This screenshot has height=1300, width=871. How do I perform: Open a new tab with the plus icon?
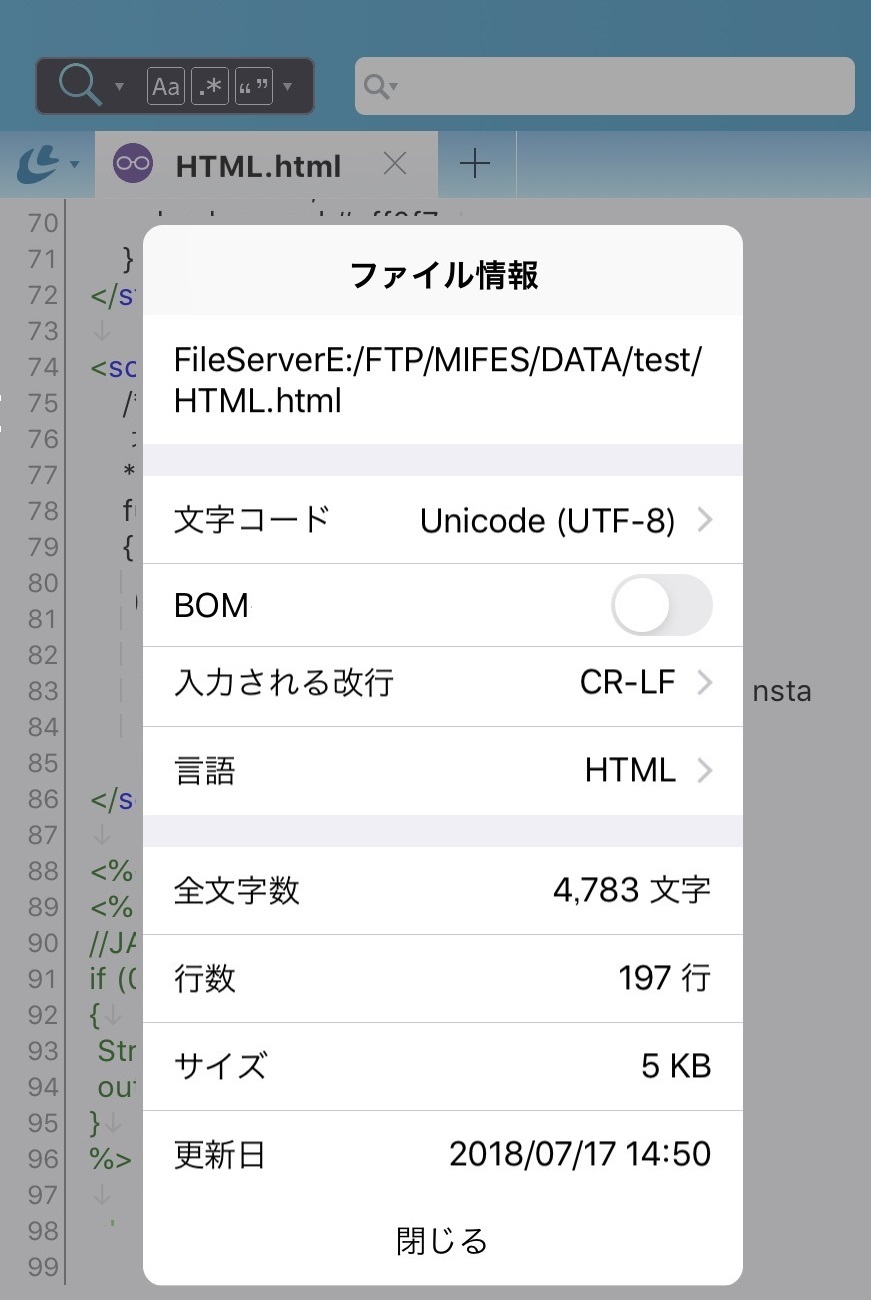tap(475, 163)
